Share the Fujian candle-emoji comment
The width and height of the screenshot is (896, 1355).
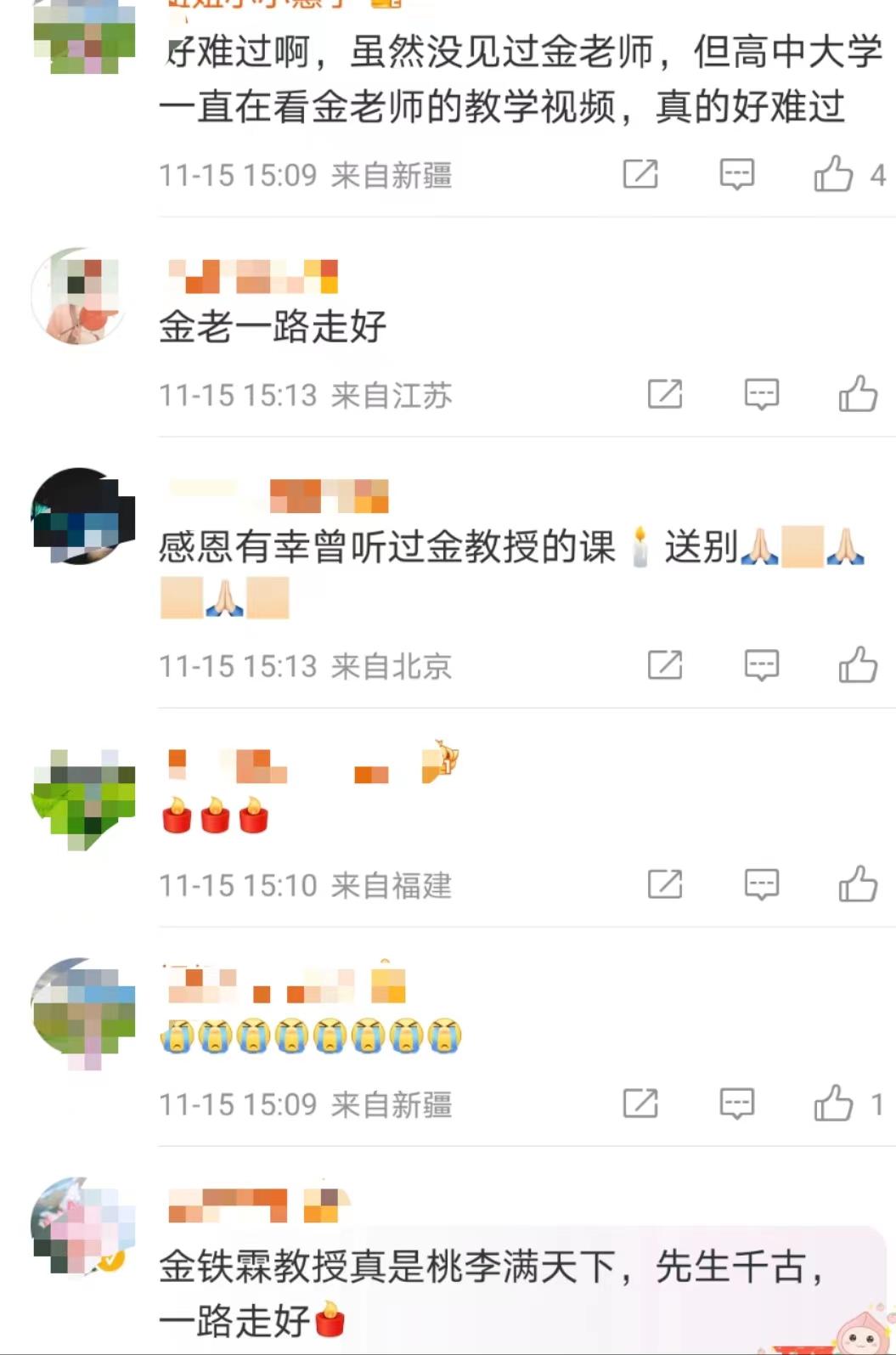[666, 884]
